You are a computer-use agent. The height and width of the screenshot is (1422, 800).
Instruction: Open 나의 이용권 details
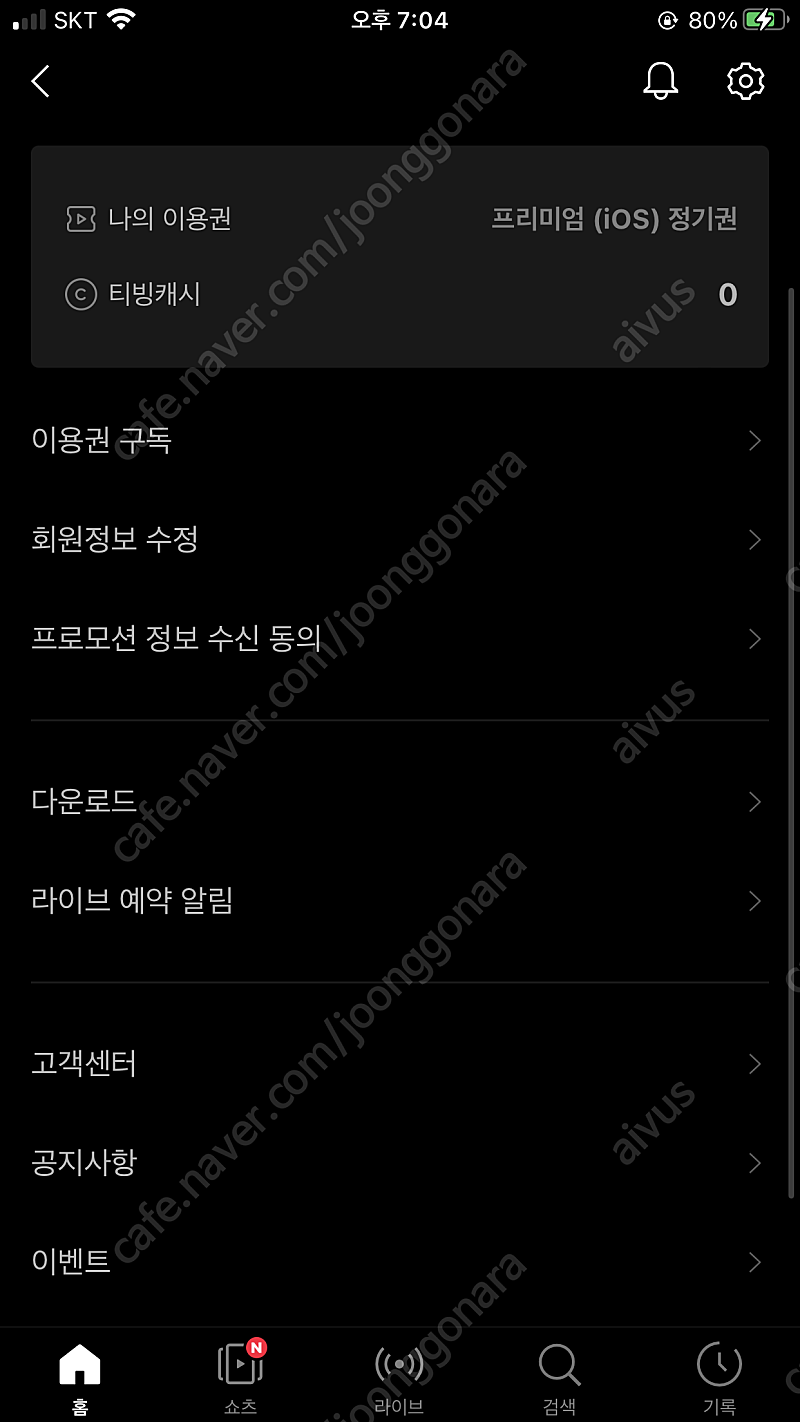click(400, 219)
